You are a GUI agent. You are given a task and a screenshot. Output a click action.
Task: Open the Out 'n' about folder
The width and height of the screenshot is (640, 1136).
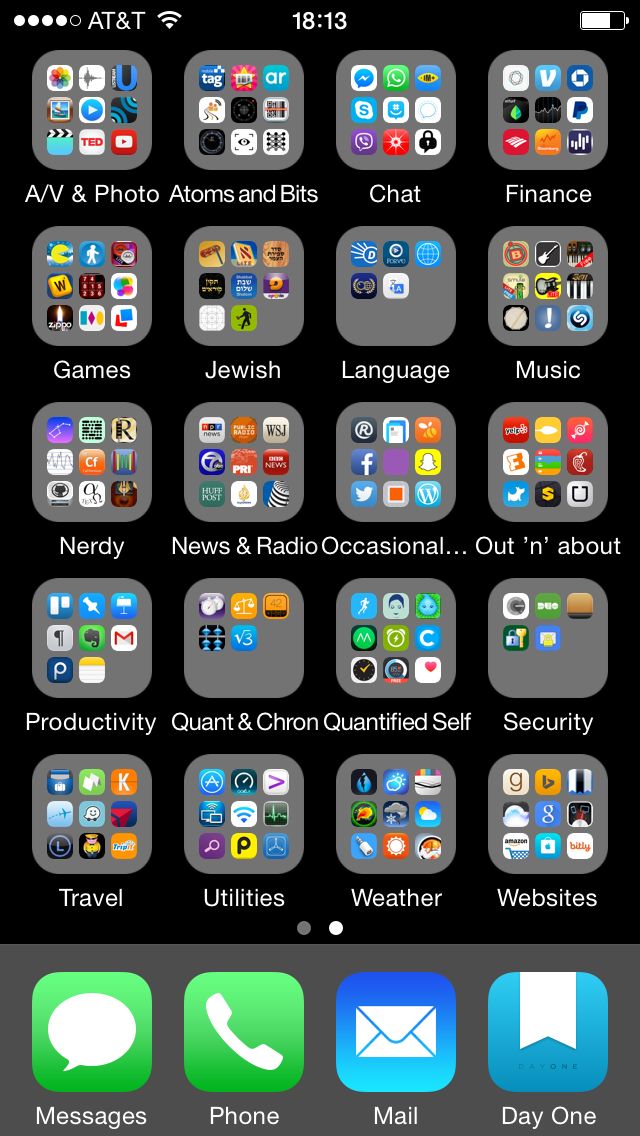tap(548, 462)
